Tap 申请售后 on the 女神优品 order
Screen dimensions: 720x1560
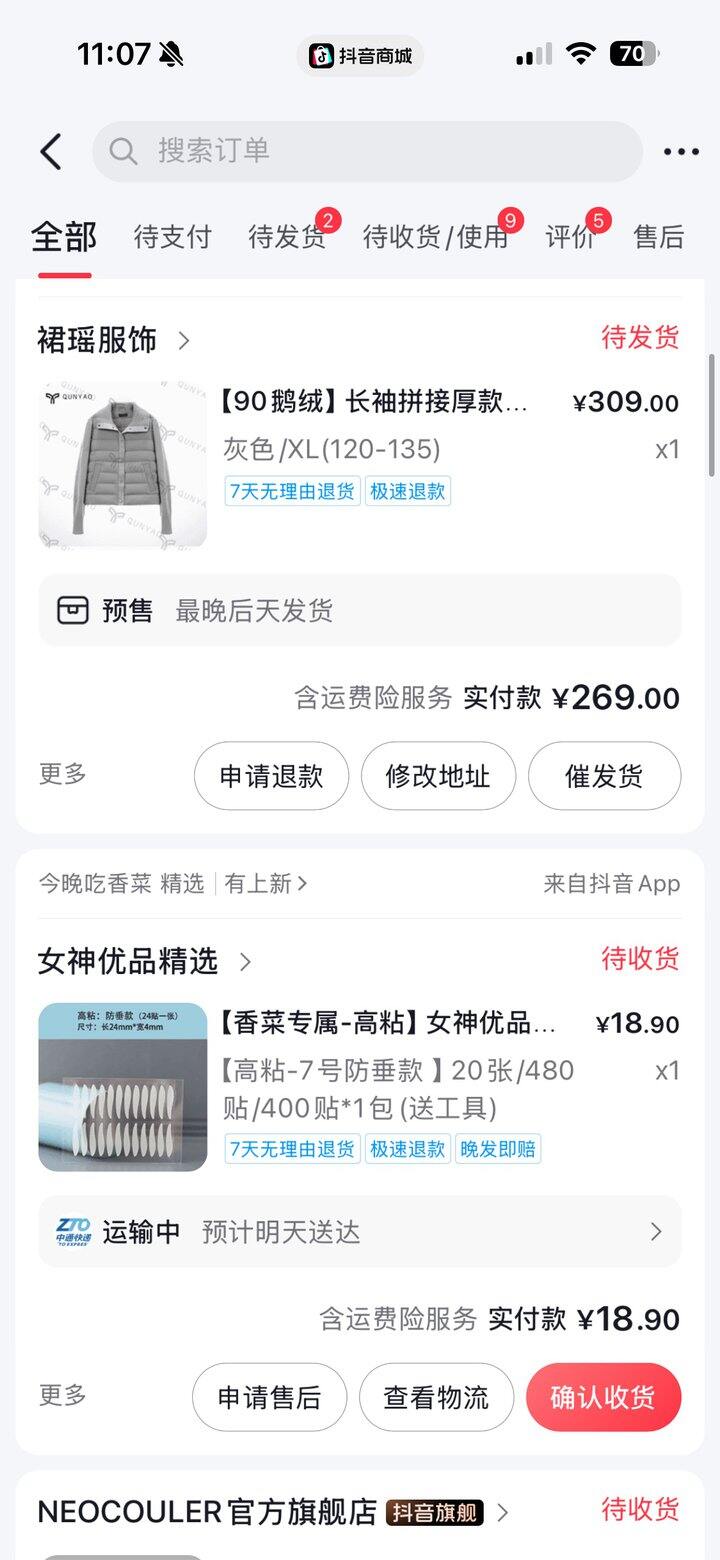[269, 1397]
